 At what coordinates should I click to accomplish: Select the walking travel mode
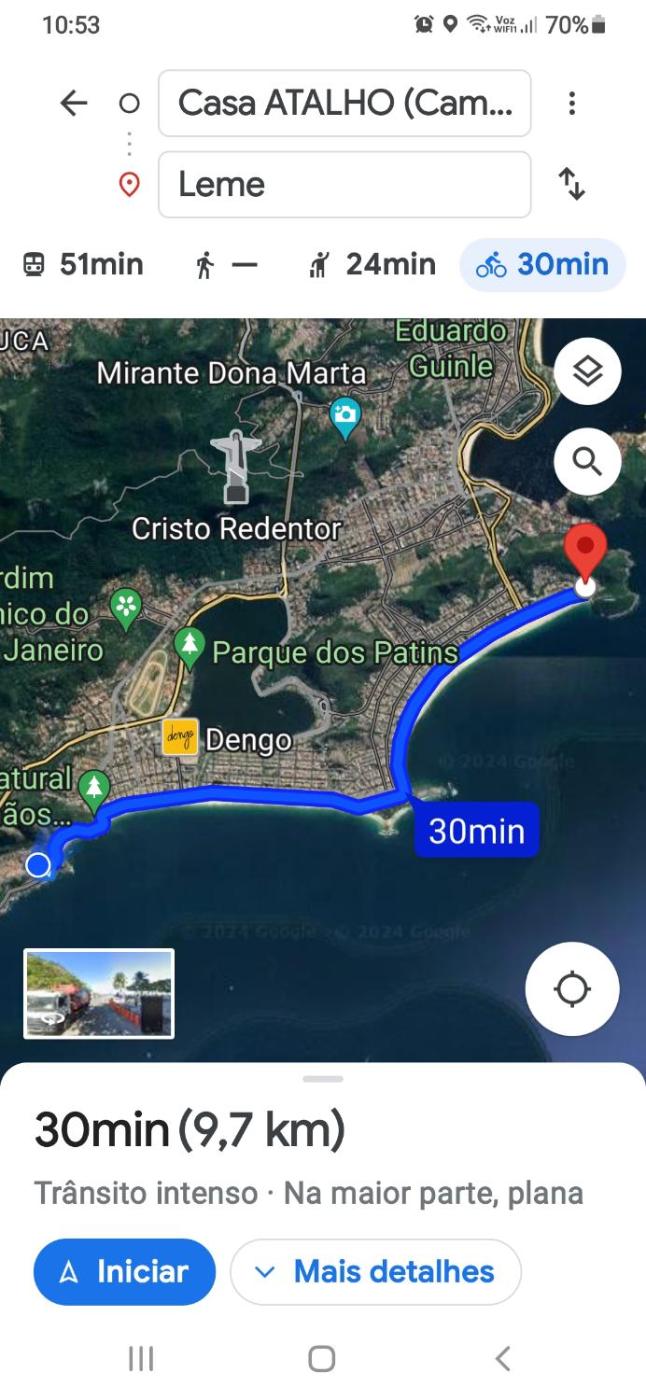(227, 265)
